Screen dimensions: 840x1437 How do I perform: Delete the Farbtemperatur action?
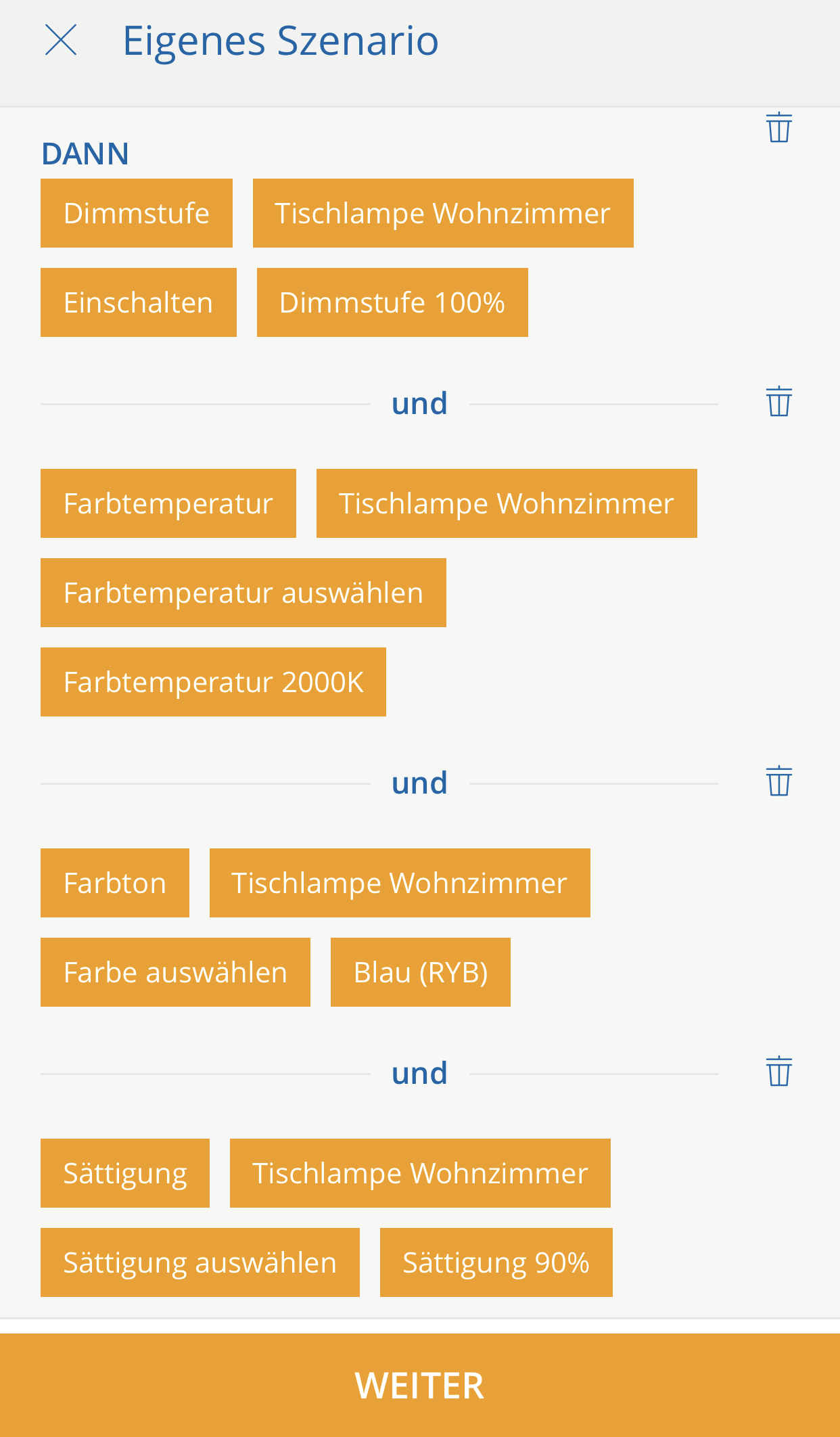778,402
